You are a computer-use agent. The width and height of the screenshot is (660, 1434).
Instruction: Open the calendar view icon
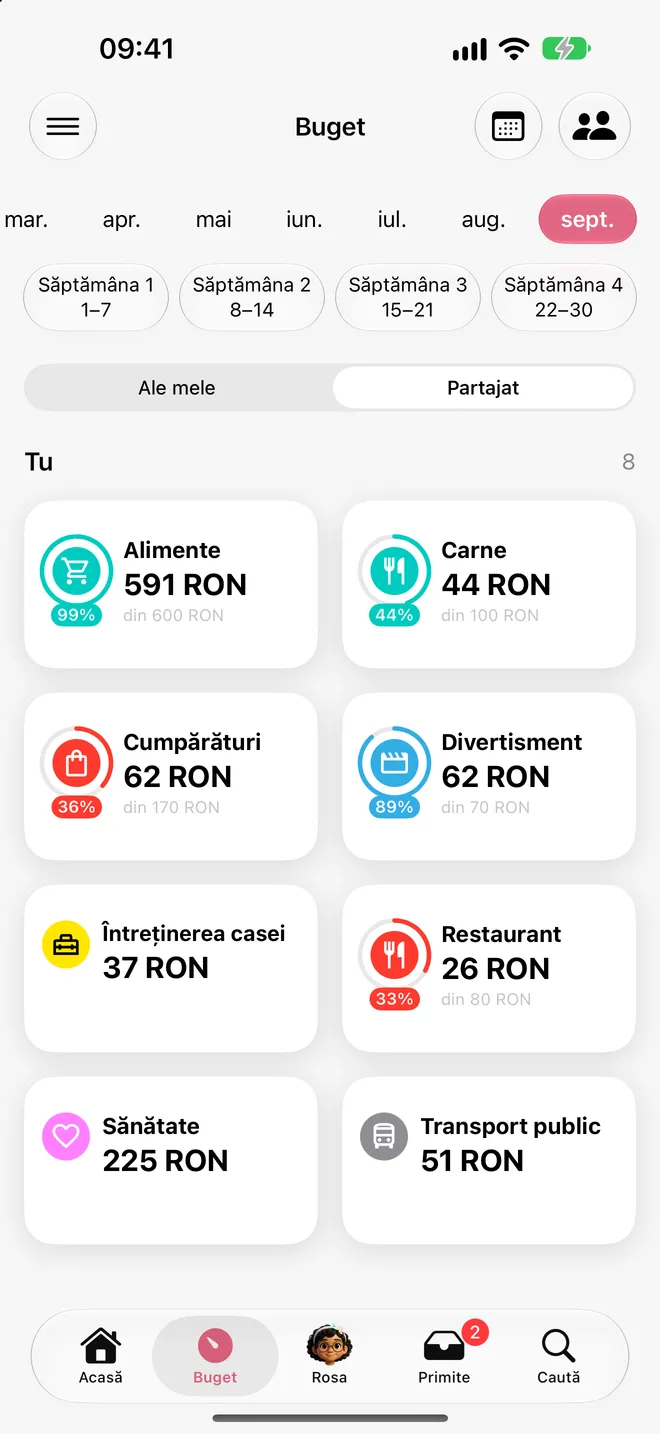coord(508,127)
